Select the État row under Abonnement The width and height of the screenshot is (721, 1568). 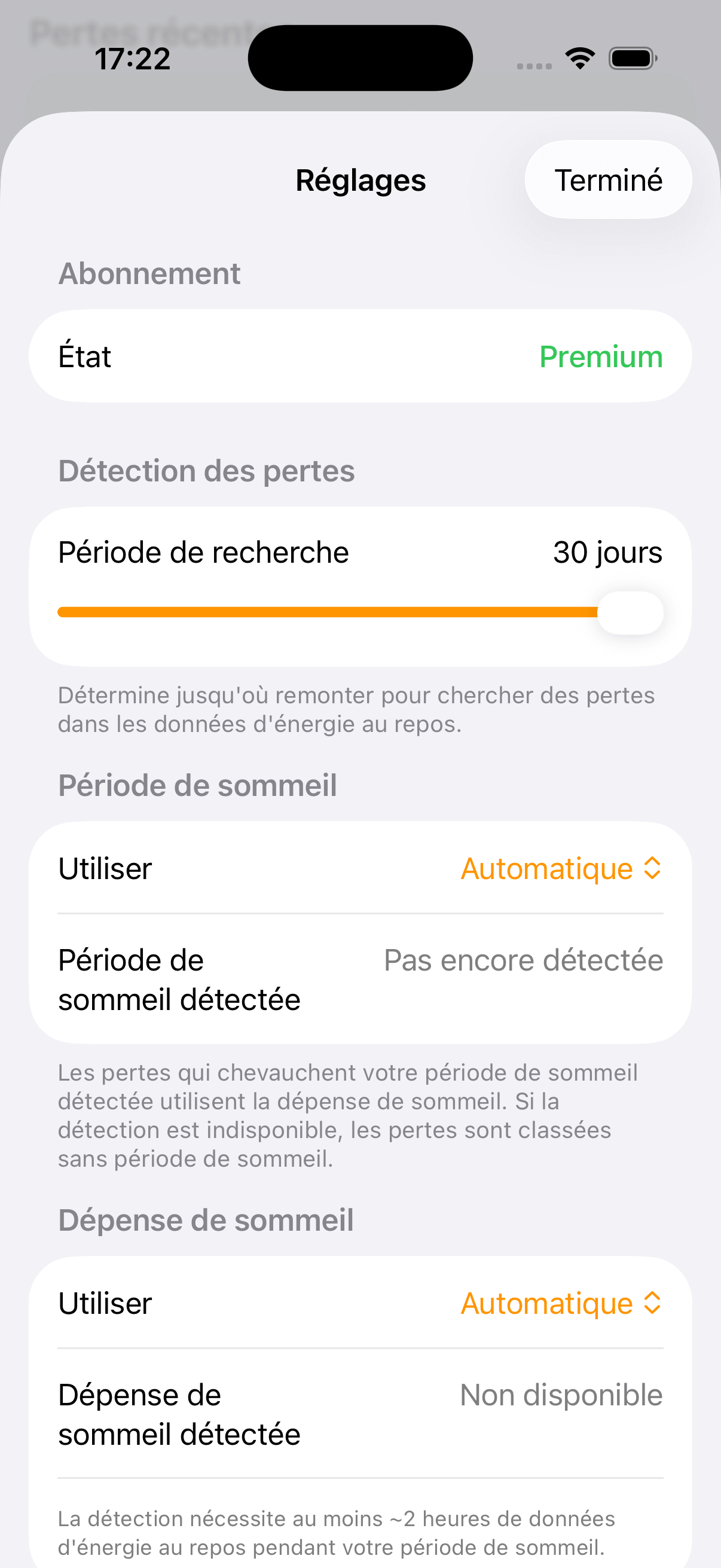point(360,356)
